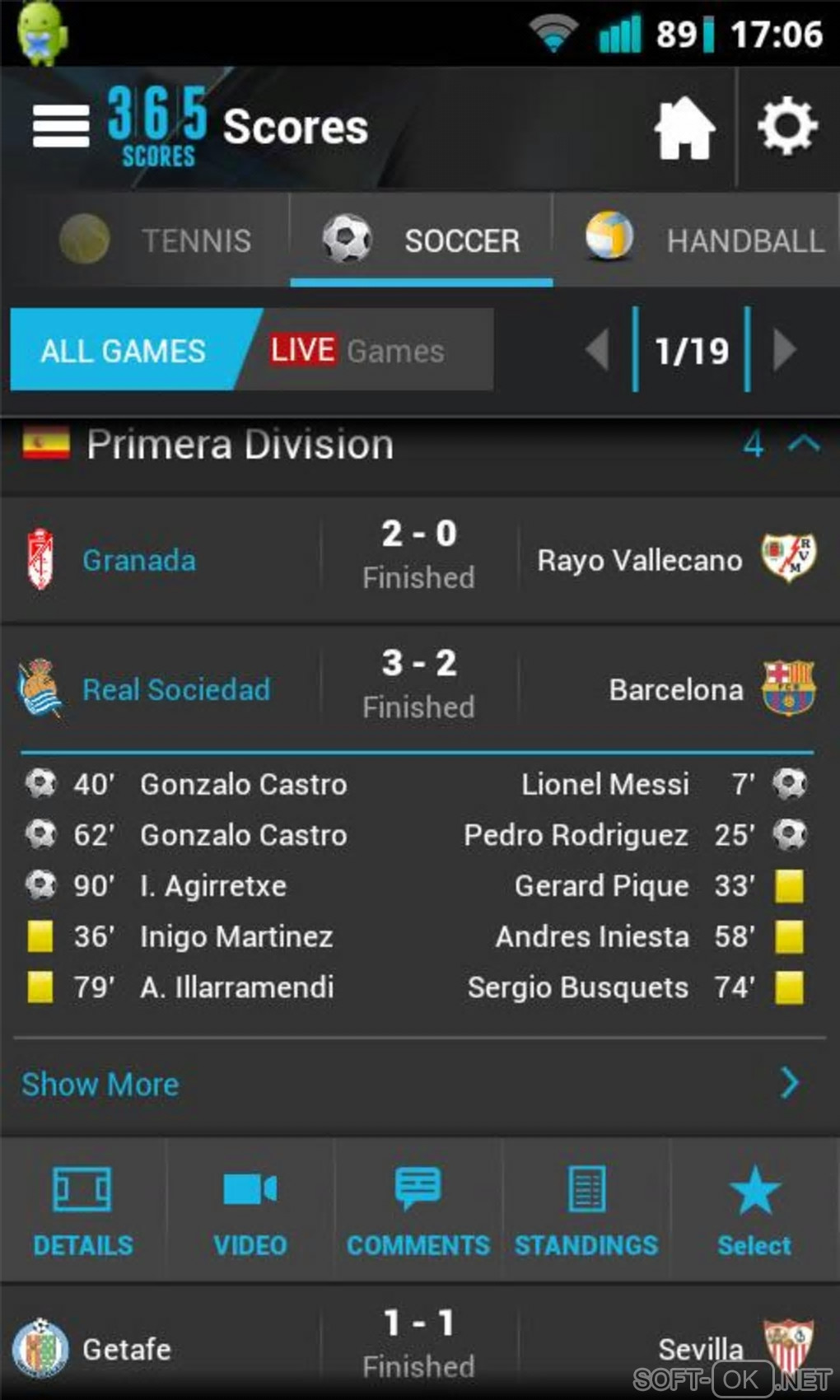This screenshot has width=840, height=1400.
Task: Show All Games
Action: [x=124, y=351]
